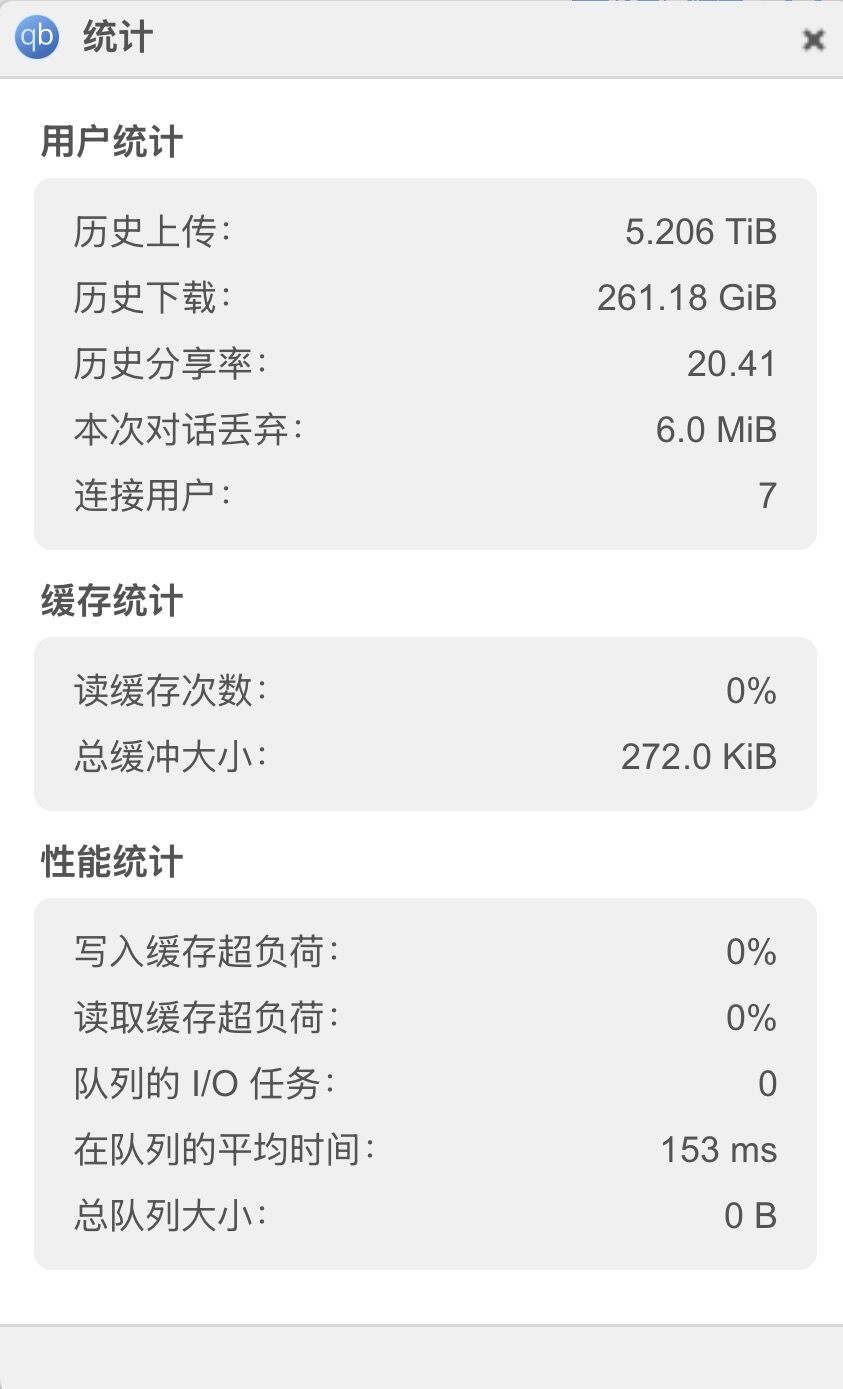Close the 统计 statistics dialog

[x=813, y=40]
